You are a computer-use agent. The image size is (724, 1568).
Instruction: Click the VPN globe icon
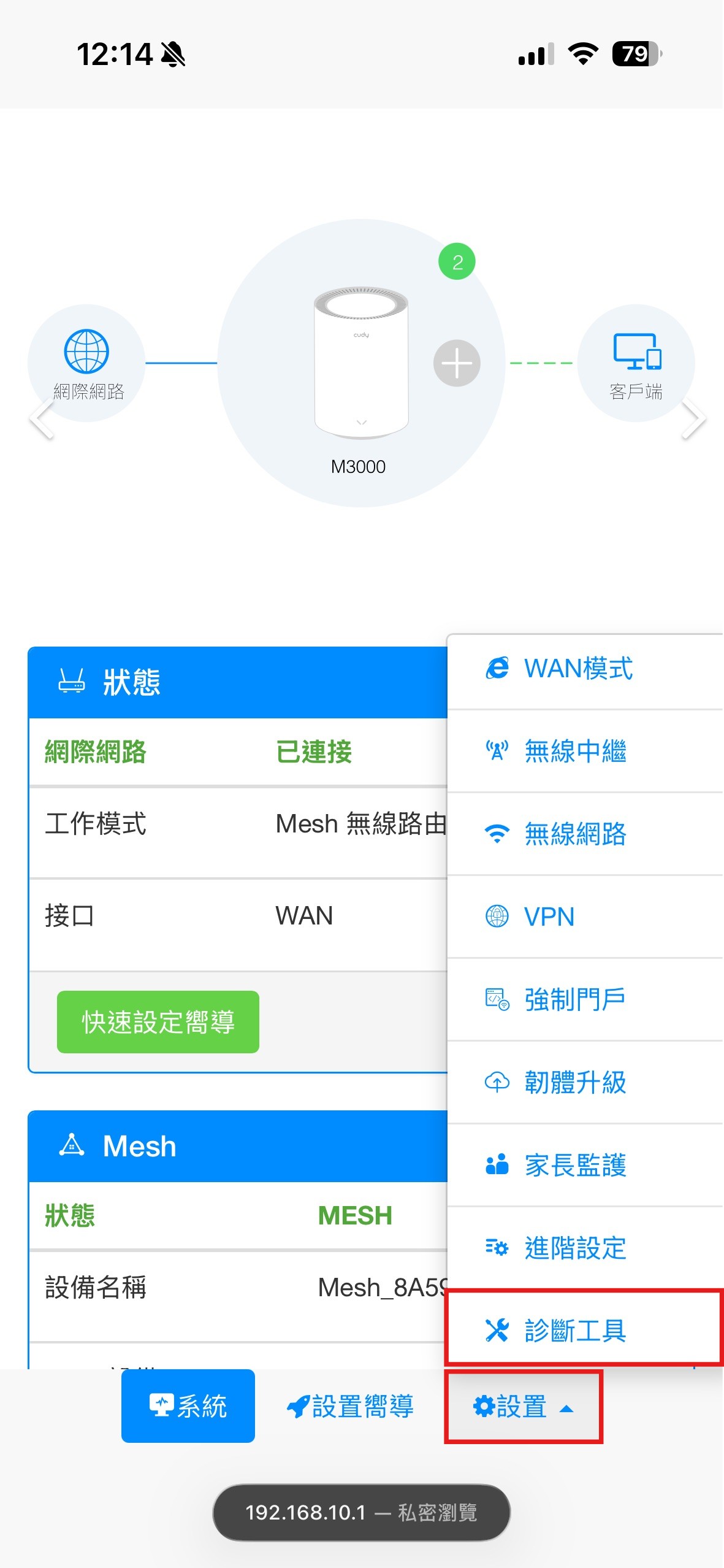point(497,917)
